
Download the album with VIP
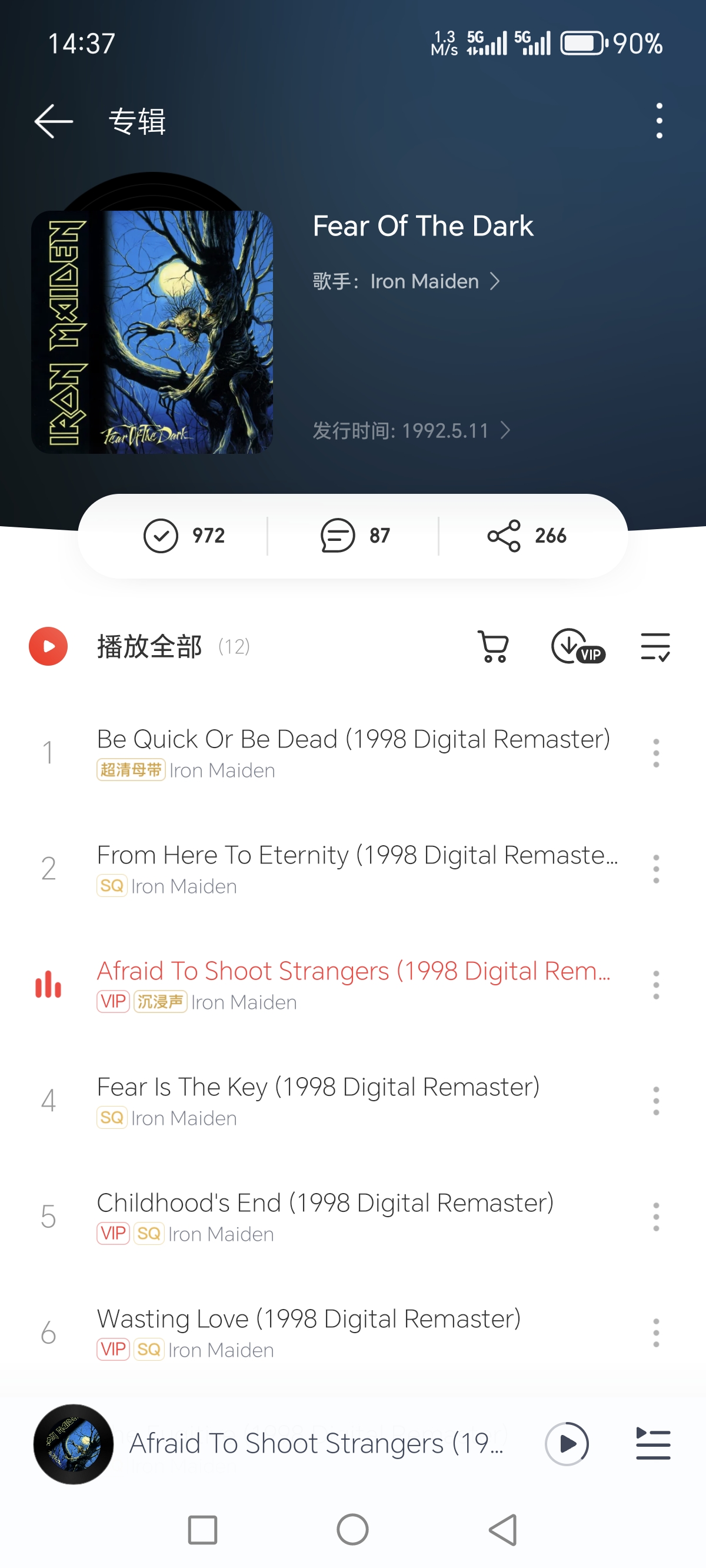577,646
